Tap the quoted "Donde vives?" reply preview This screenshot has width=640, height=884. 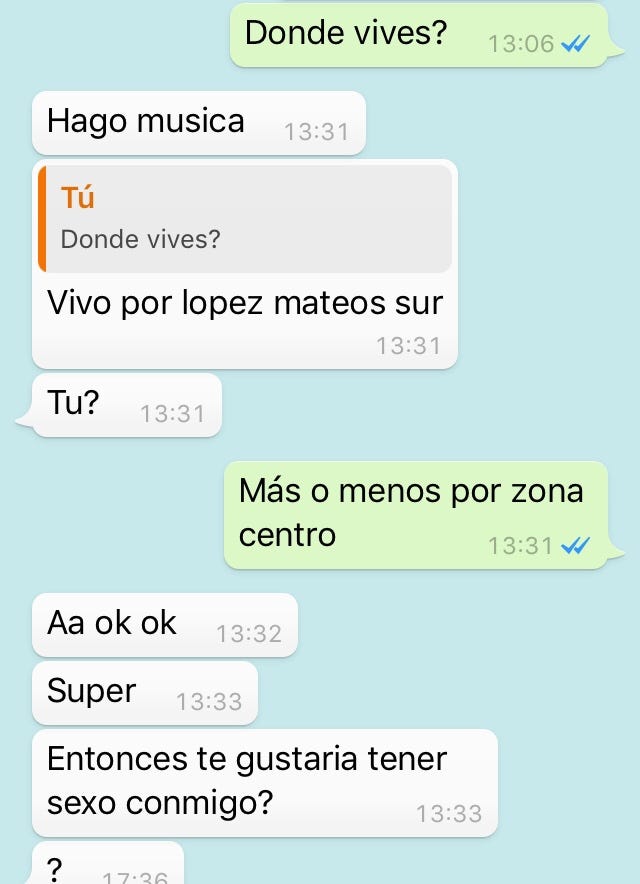click(245, 220)
